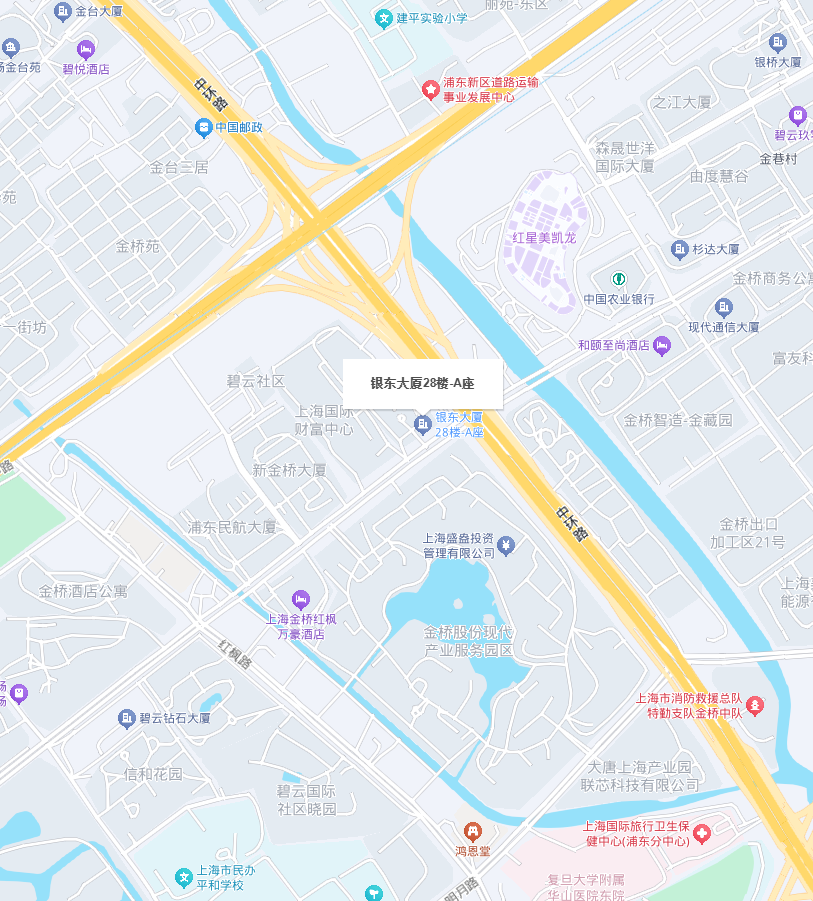This screenshot has width=813, height=901.
Task: Select the 和颐至尚酒店 hotel marker
Action: [x=662, y=345]
